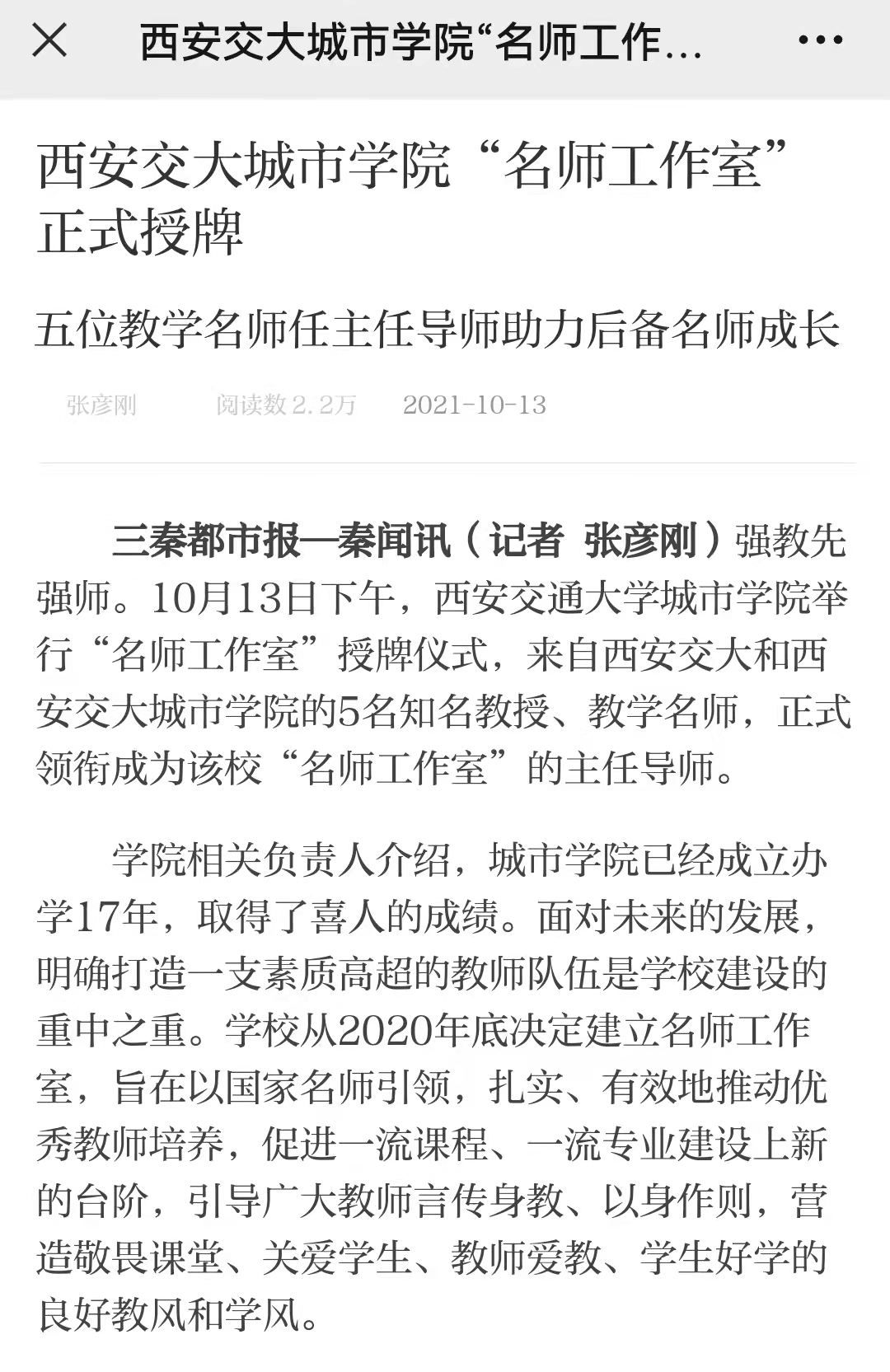Open author 张彦刚's profile

pyautogui.click(x=101, y=405)
